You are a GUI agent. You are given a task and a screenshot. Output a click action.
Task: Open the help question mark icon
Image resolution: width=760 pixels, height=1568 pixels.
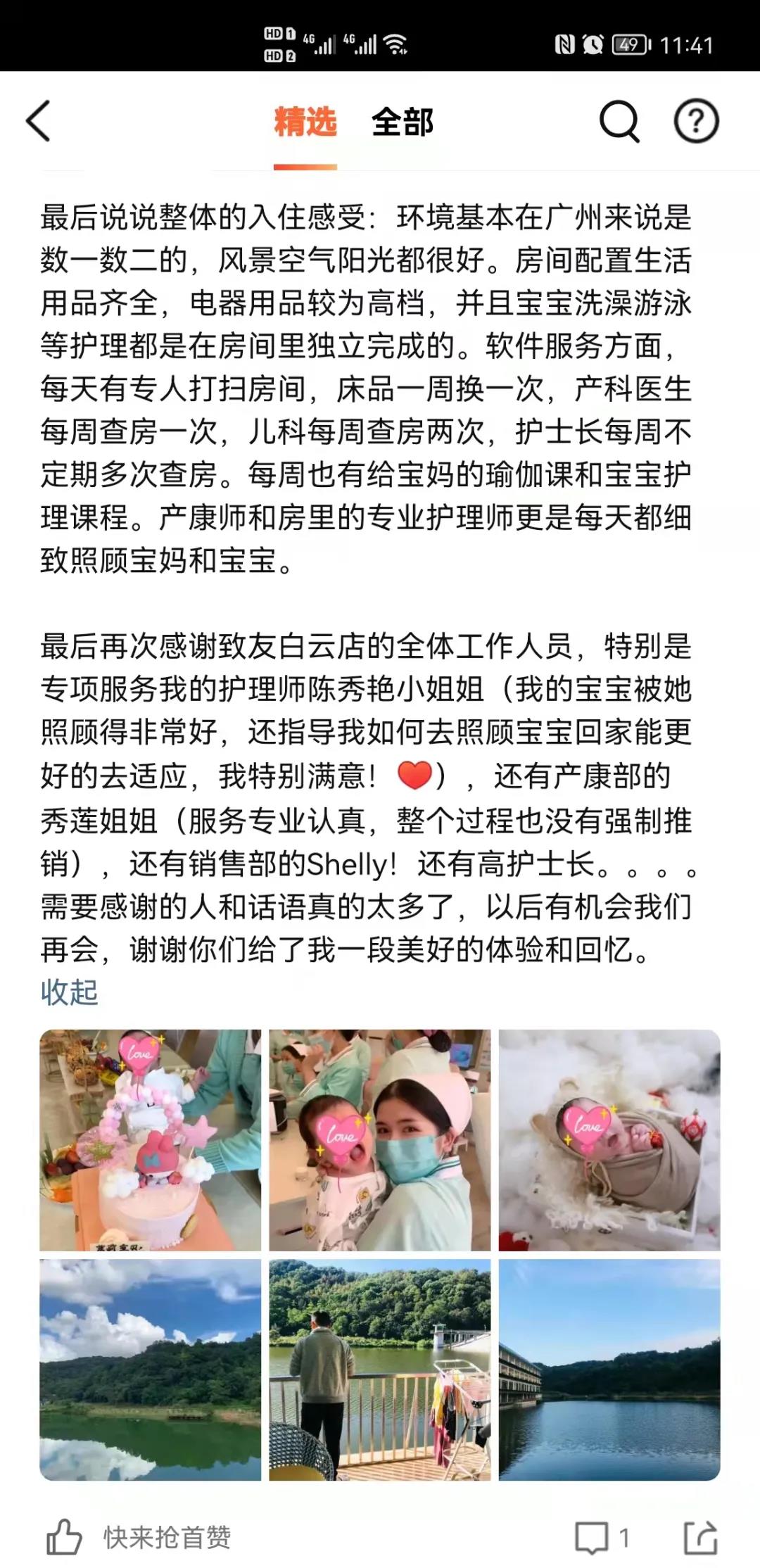click(696, 121)
